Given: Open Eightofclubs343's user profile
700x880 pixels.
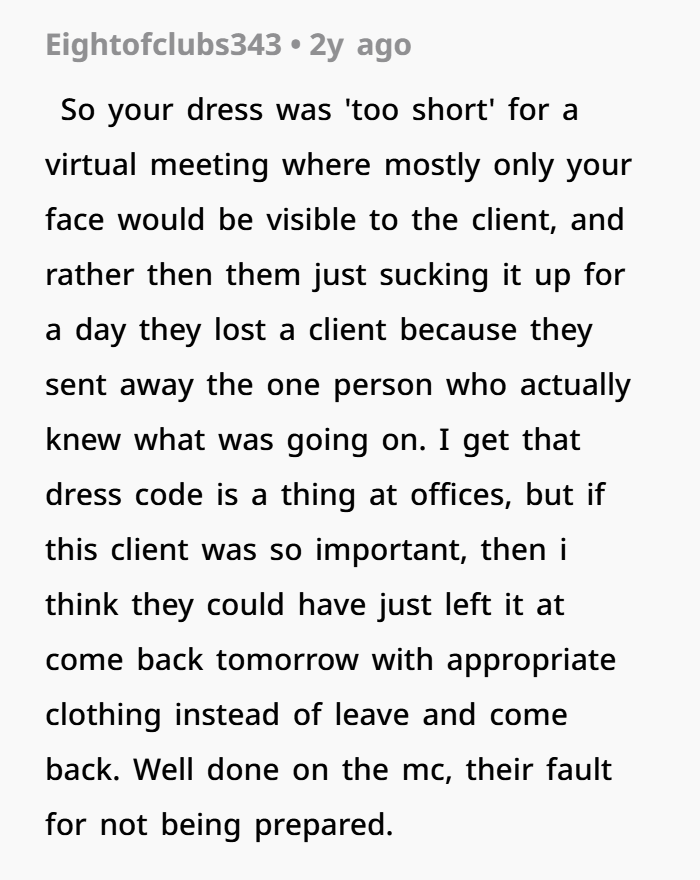Looking at the screenshot, I should click(163, 45).
